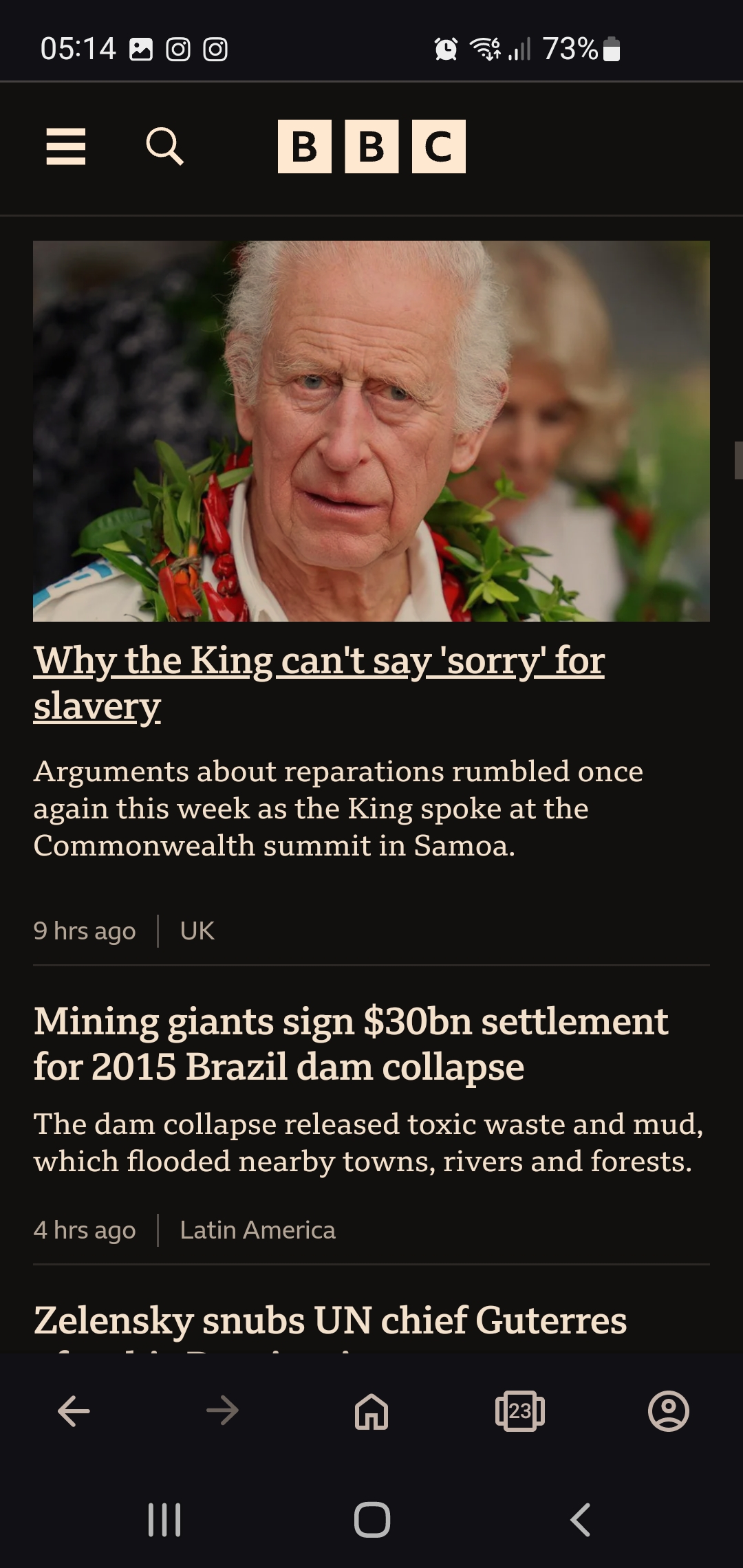The image size is (743, 1568).
Task: Open the browser account profile icon
Action: (669, 1411)
